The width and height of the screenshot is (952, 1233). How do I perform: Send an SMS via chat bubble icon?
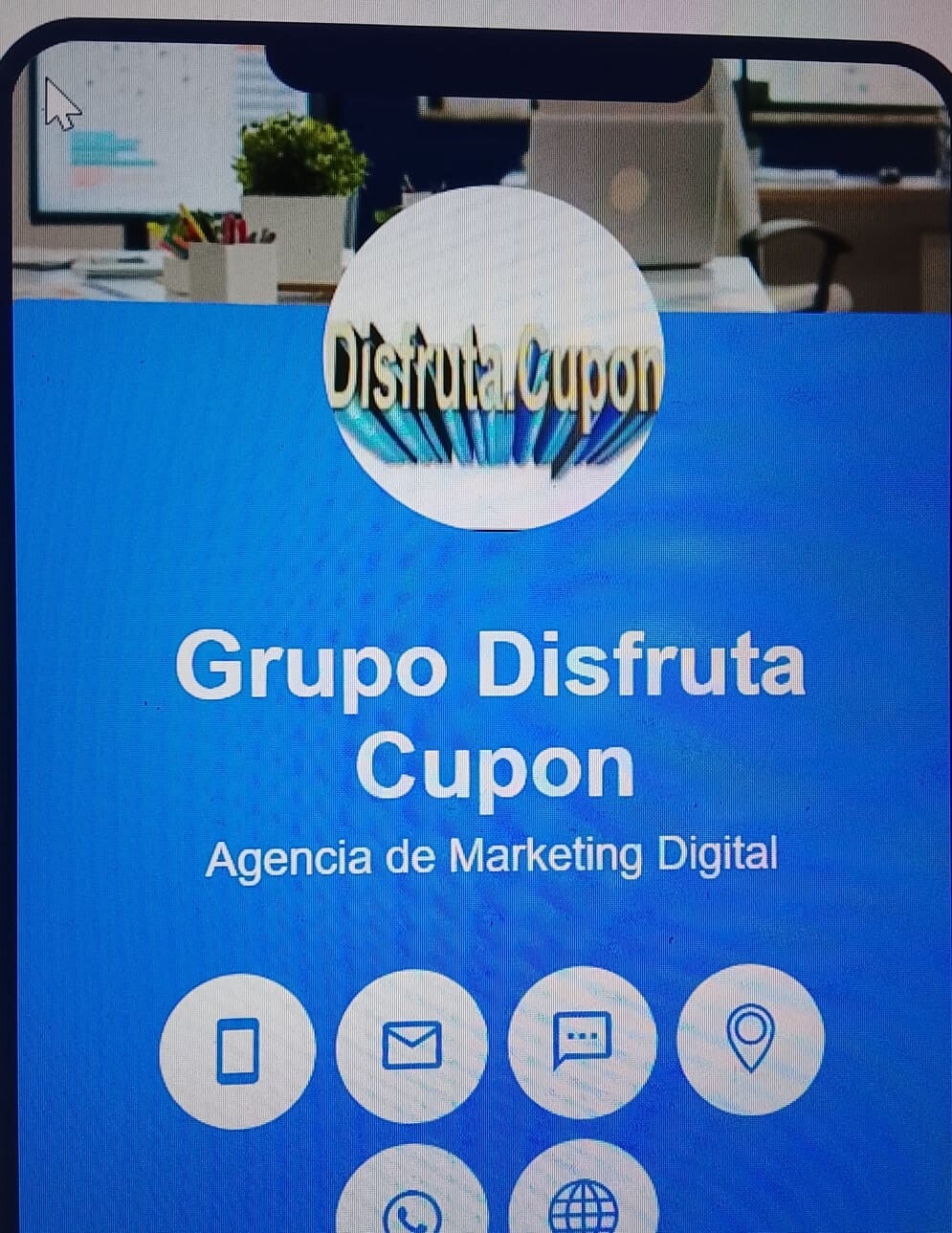[582, 1042]
